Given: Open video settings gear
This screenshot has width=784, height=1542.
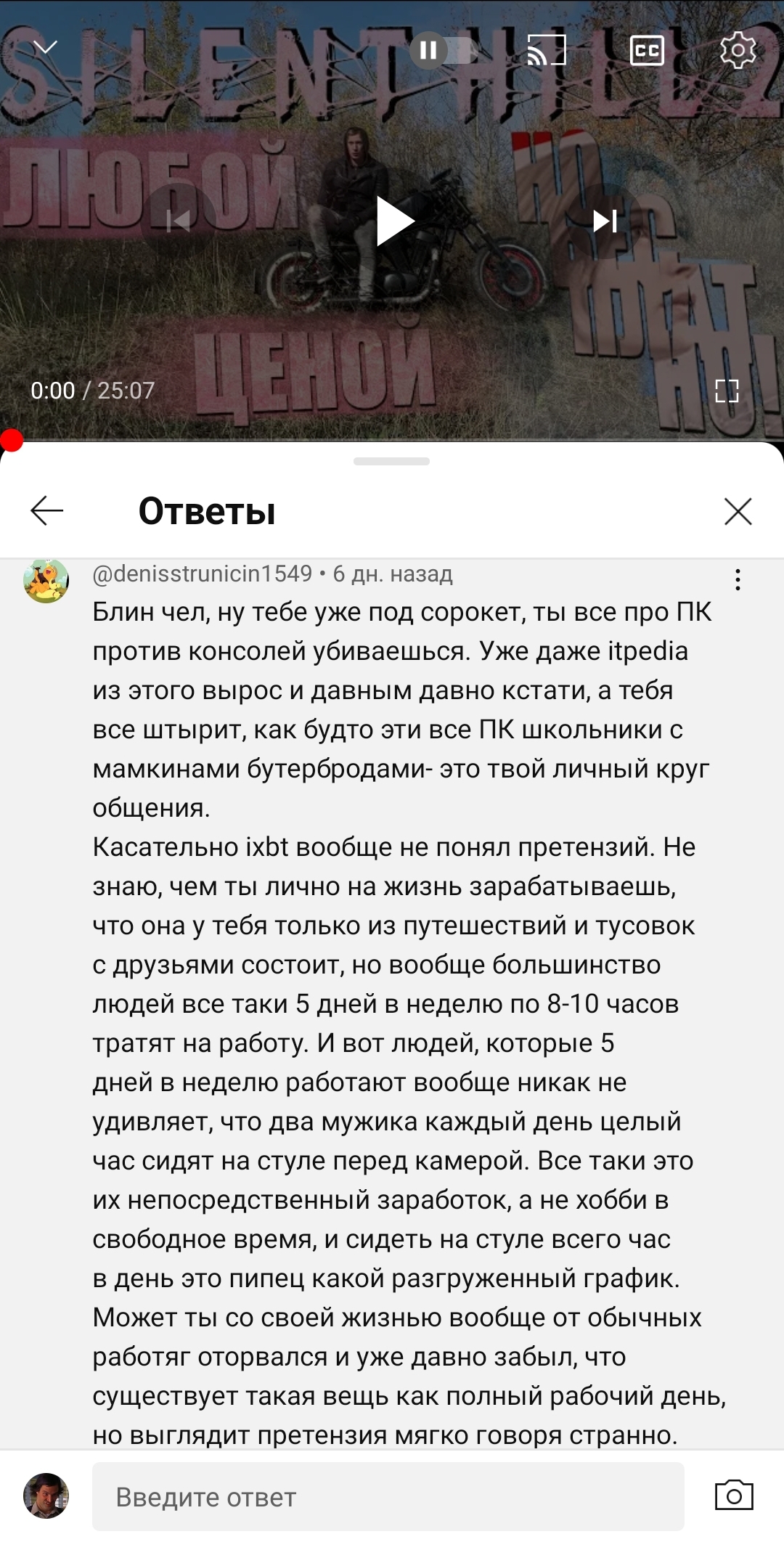Looking at the screenshot, I should coord(738,50).
